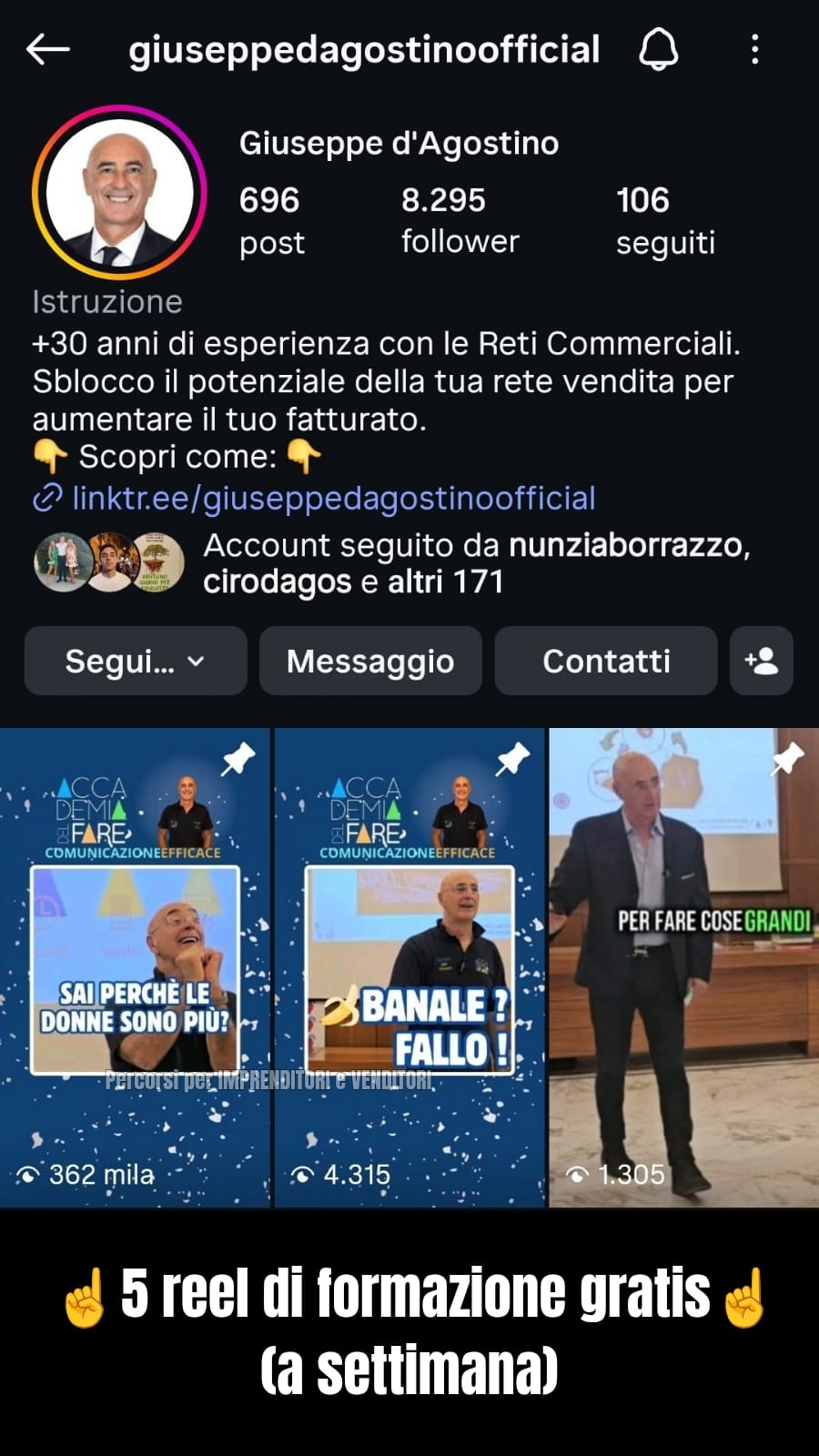View accounts followed by nunziaborrazzo and others

391,562
